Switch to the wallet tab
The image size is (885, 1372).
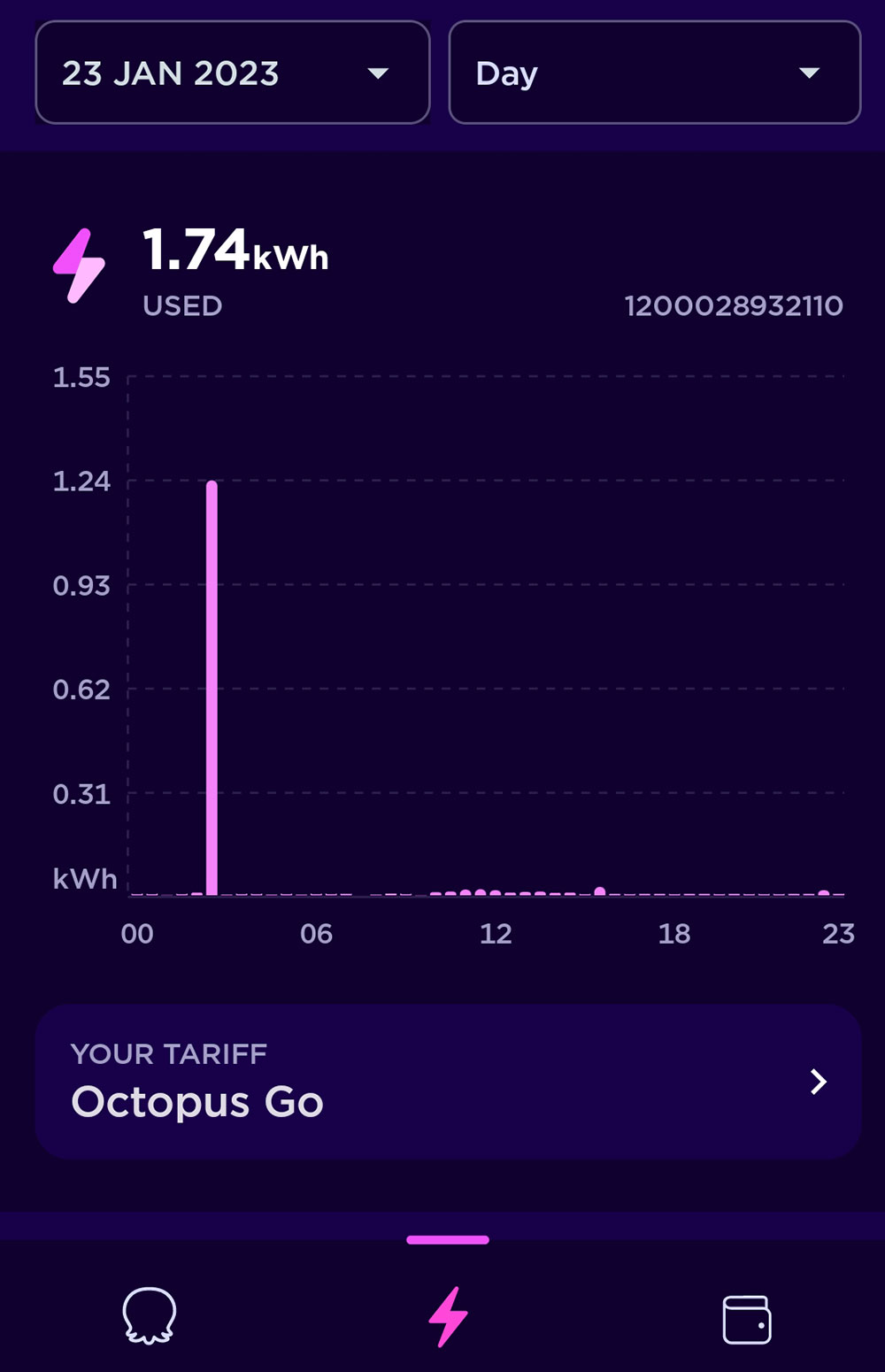(746, 1319)
